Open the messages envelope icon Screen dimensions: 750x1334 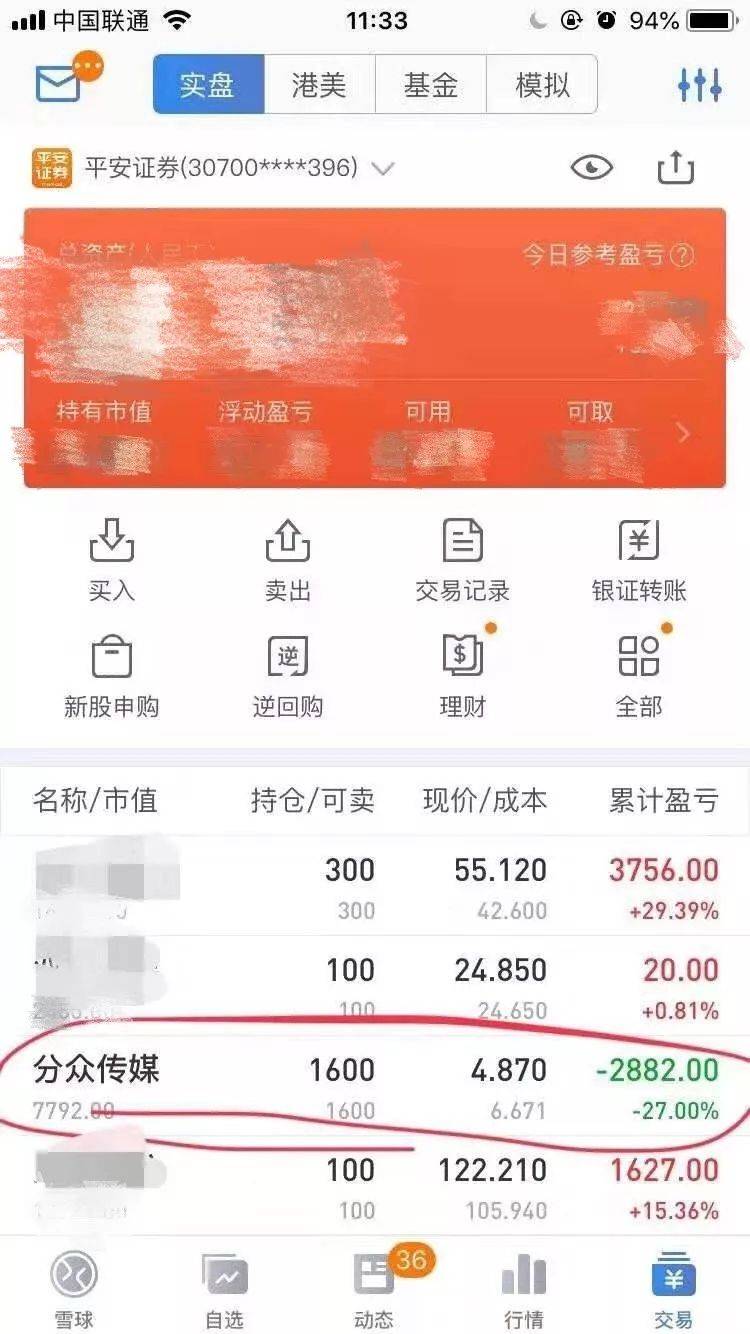pyautogui.click(x=58, y=83)
